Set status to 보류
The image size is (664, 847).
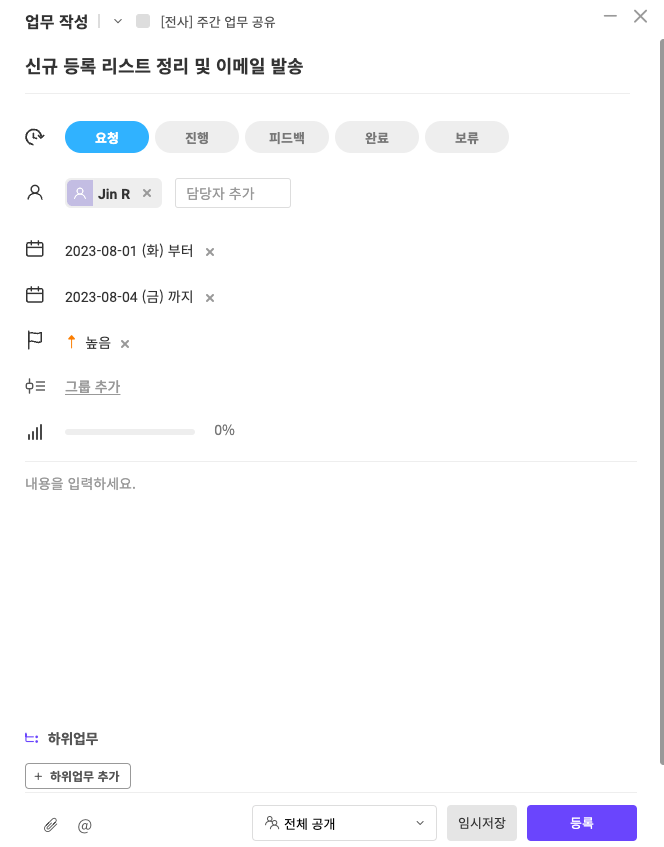tap(467, 138)
